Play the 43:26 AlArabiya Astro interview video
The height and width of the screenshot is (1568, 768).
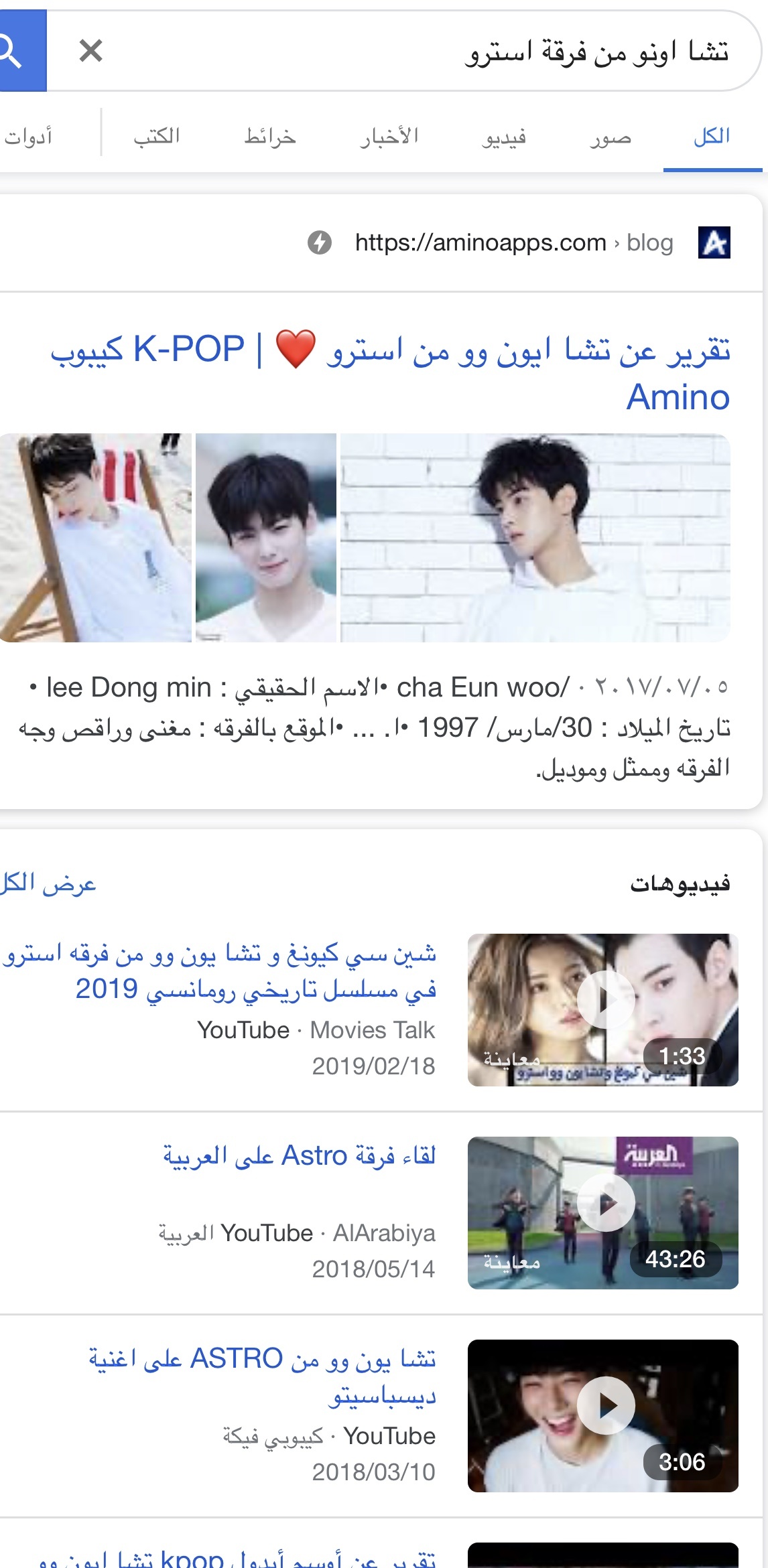[603, 1212]
